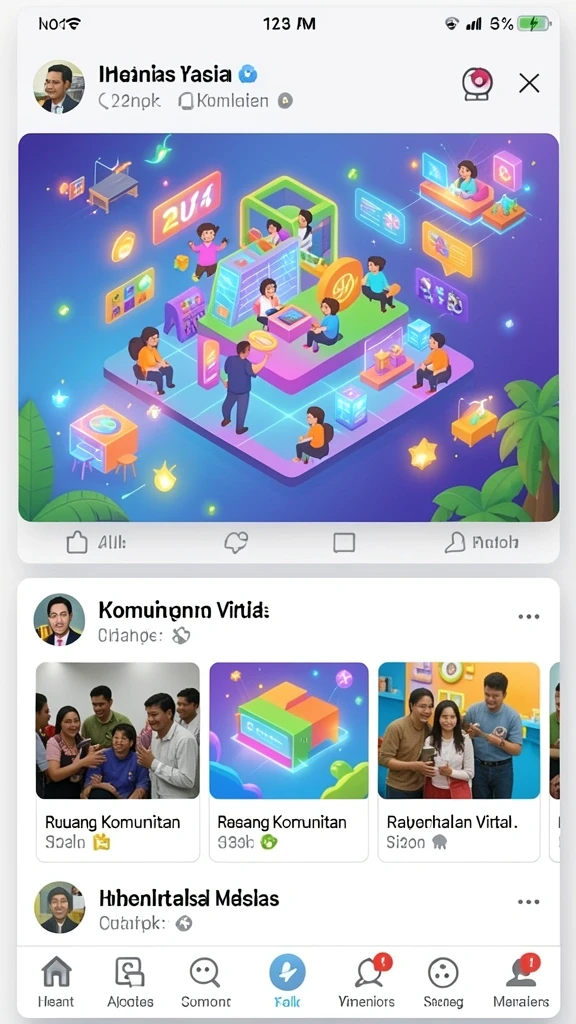Go to the Saeneg tab
This screenshot has width=576, height=1024.
(x=443, y=982)
